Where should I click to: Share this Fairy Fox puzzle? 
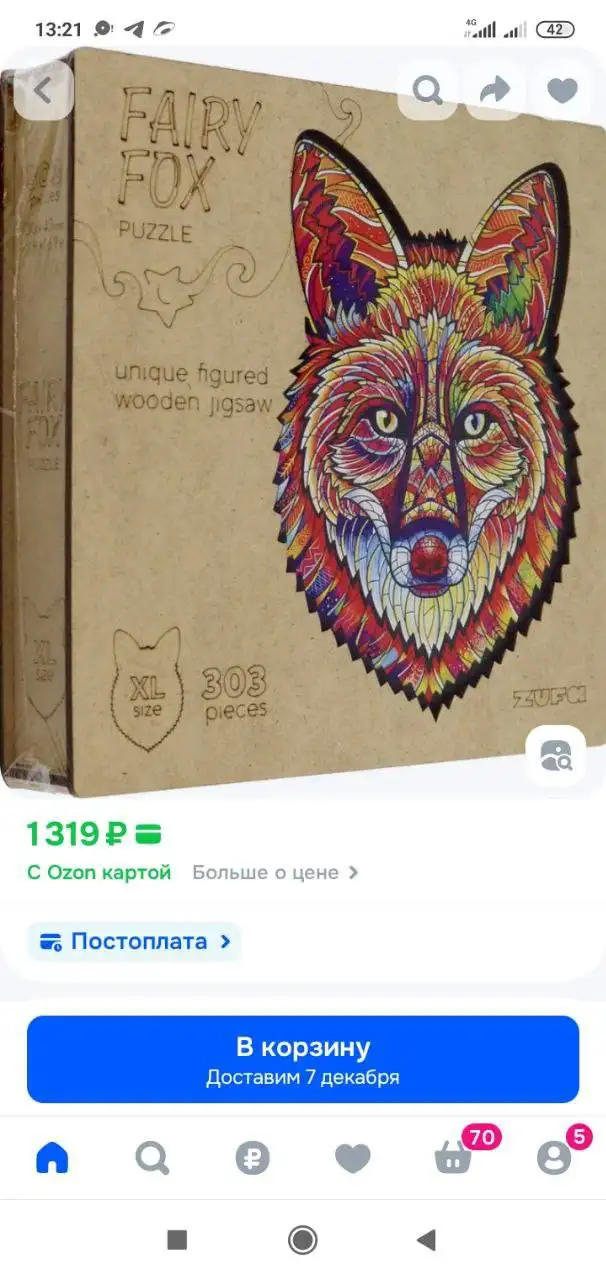[495, 91]
